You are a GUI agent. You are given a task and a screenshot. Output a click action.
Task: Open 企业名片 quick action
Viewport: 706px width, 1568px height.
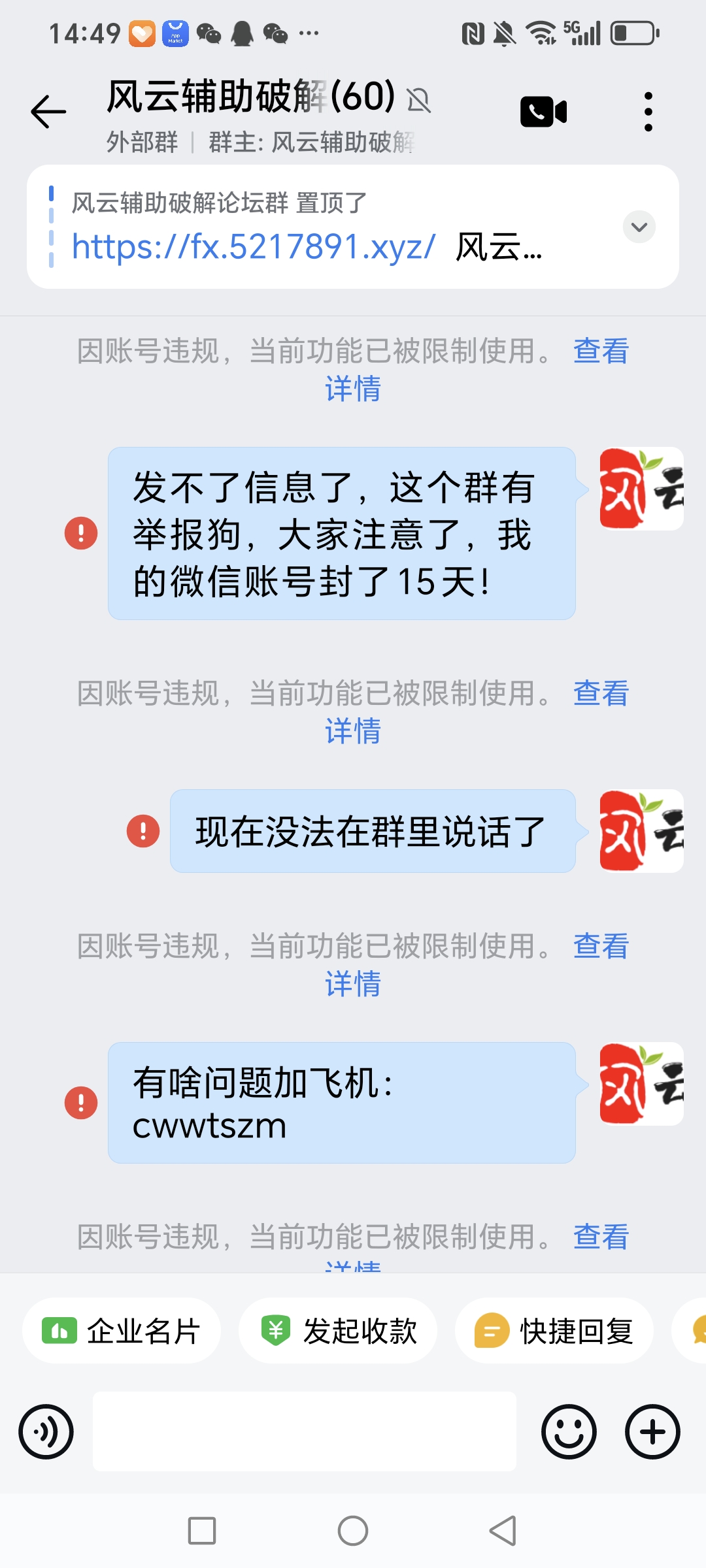122,1331
